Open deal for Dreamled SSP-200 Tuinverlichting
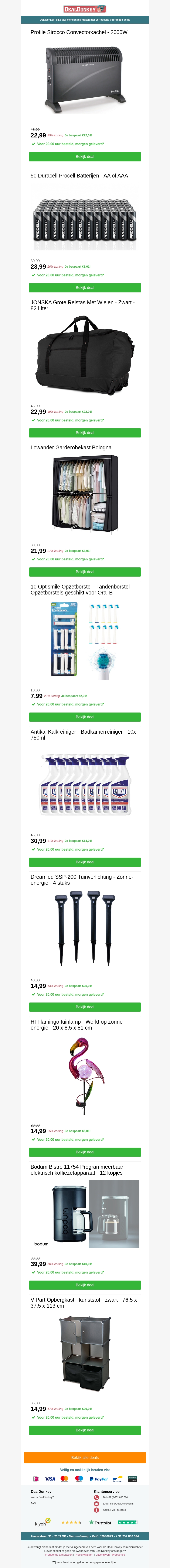Screen dimensions: 170x1568 click(x=85, y=1007)
